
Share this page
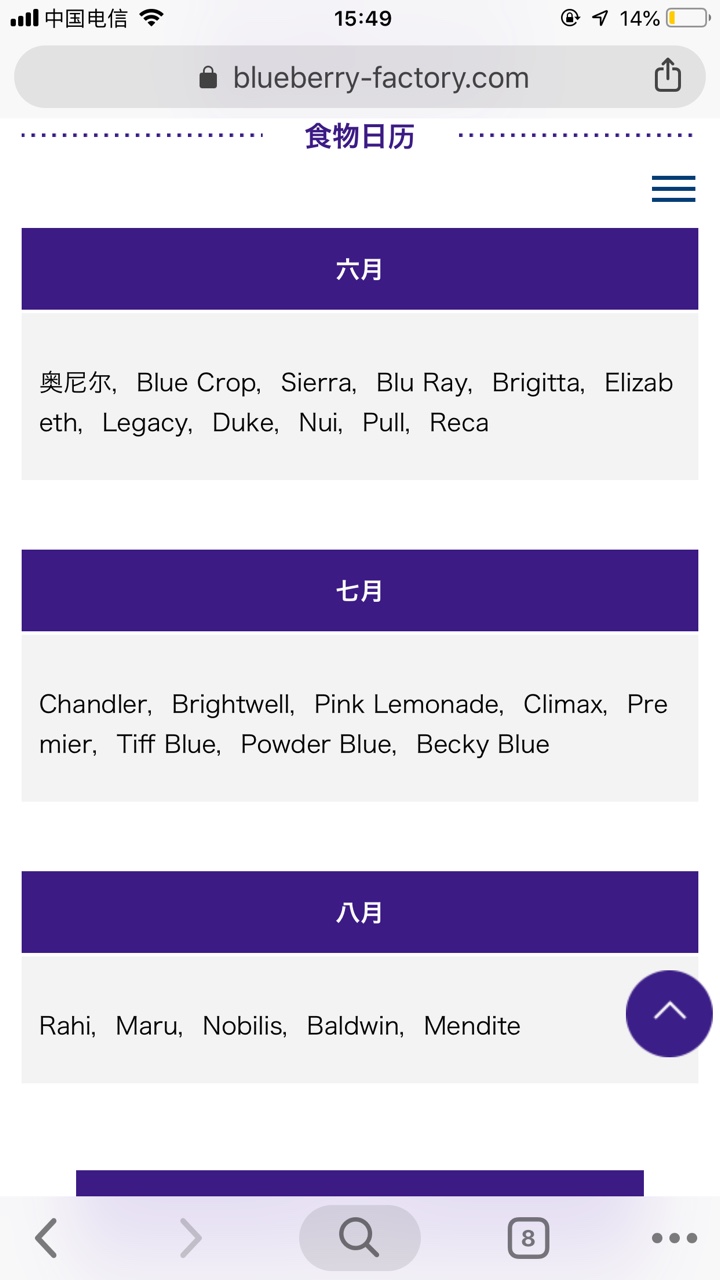[668, 76]
